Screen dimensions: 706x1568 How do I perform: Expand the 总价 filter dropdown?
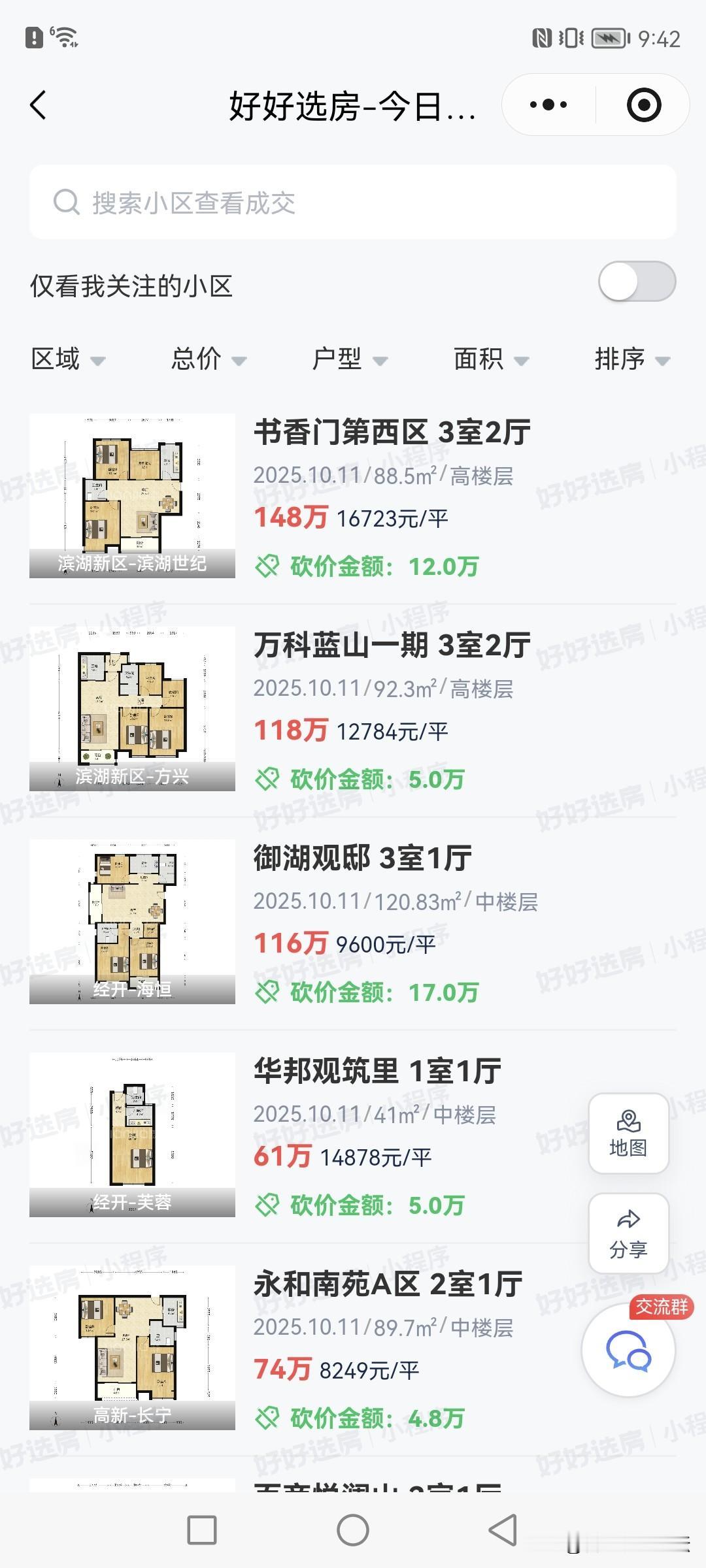[209, 359]
